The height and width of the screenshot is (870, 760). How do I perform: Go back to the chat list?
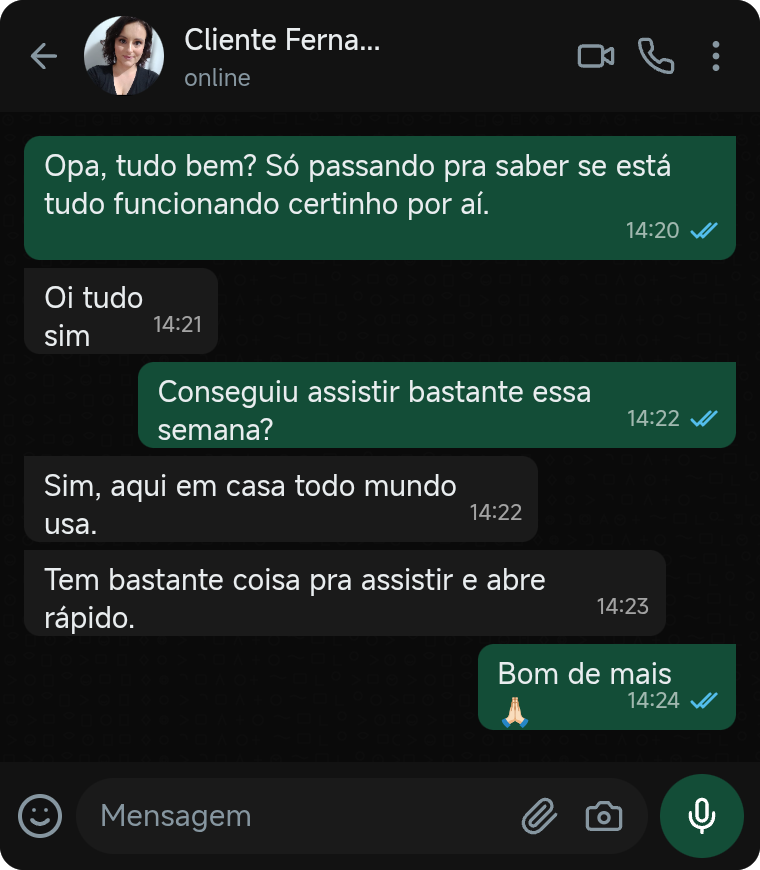tap(44, 57)
